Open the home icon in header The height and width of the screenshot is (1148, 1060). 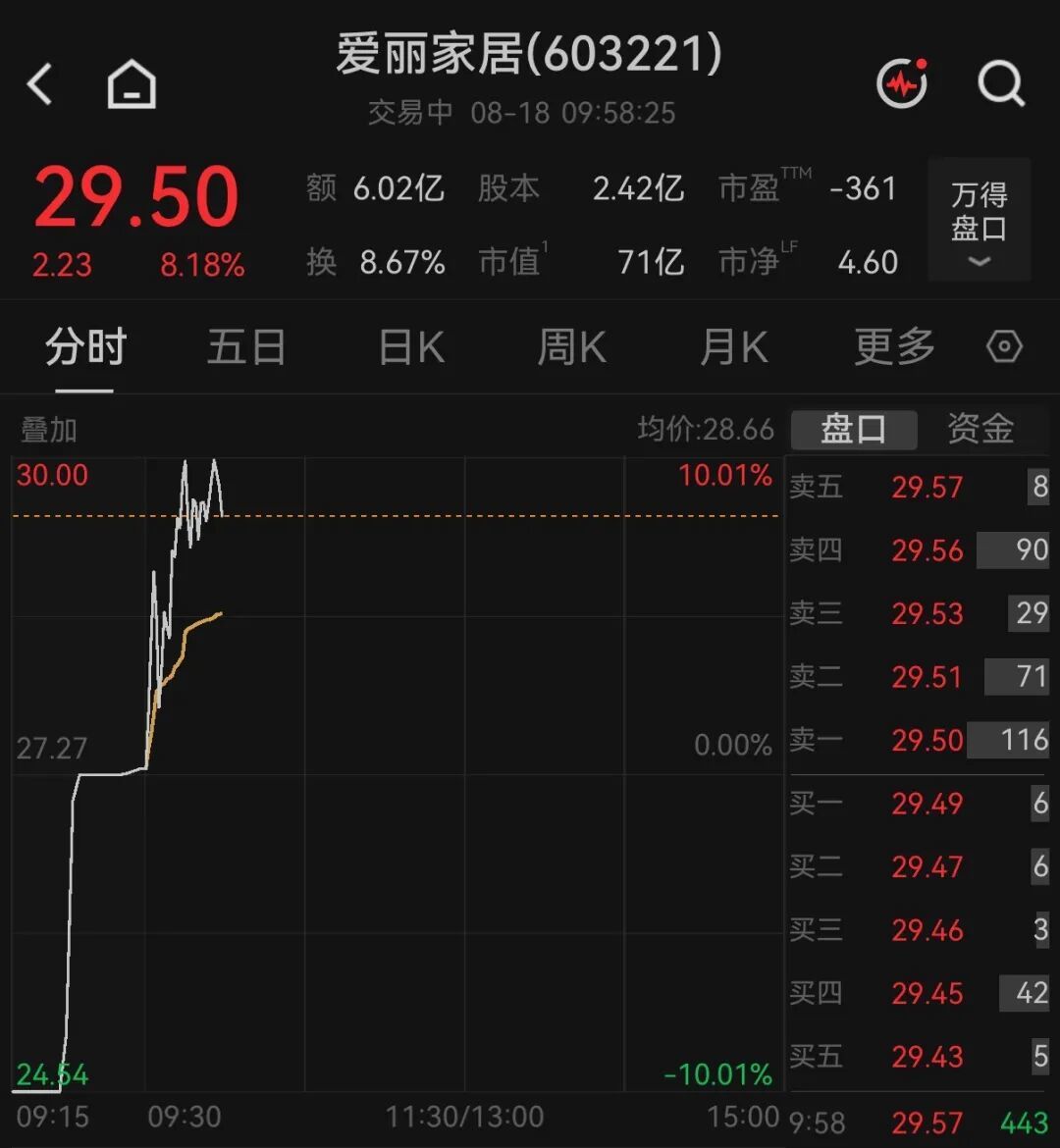pos(132,84)
